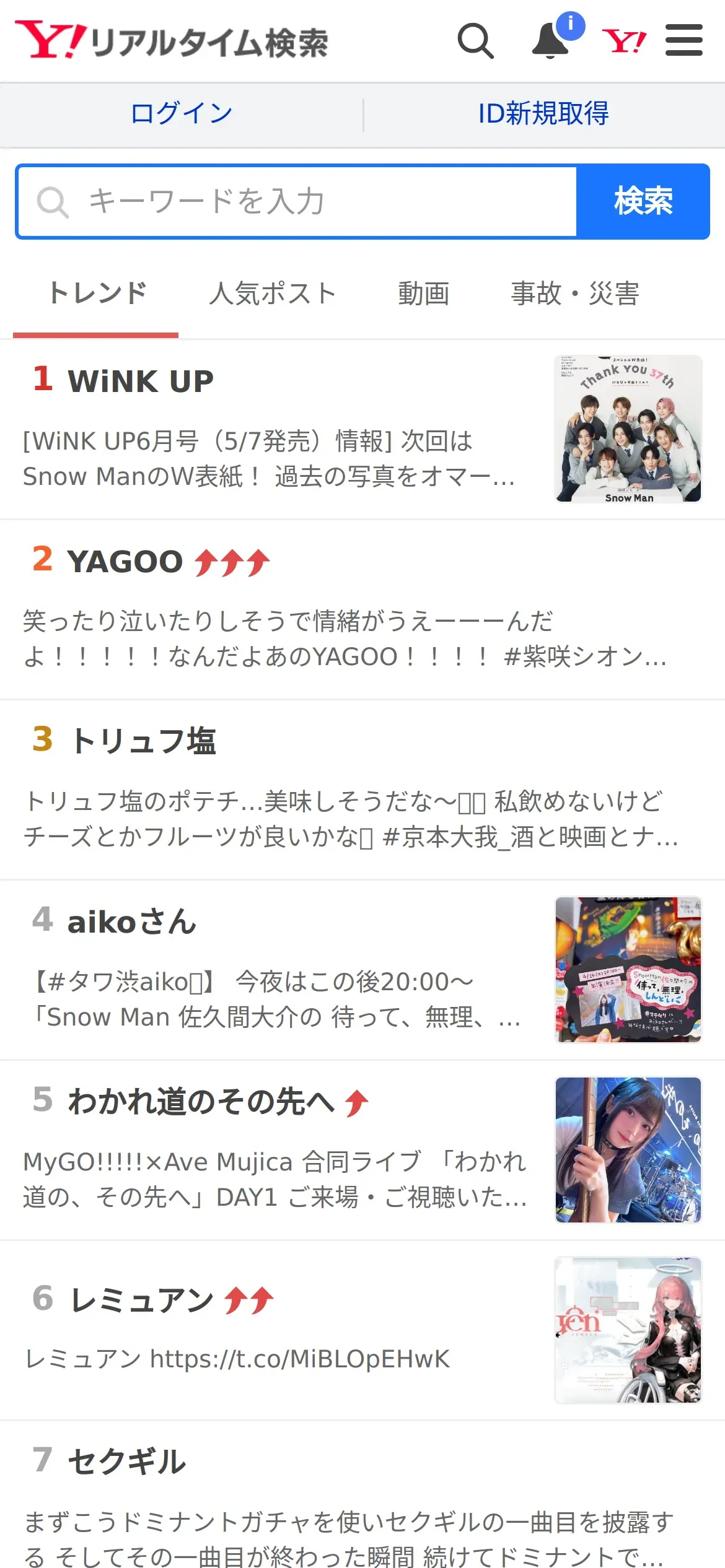Switch to the 人気ポスト tab
The width and height of the screenshot is (725, 1568).
pyautogui.click(x=272, y=294)
